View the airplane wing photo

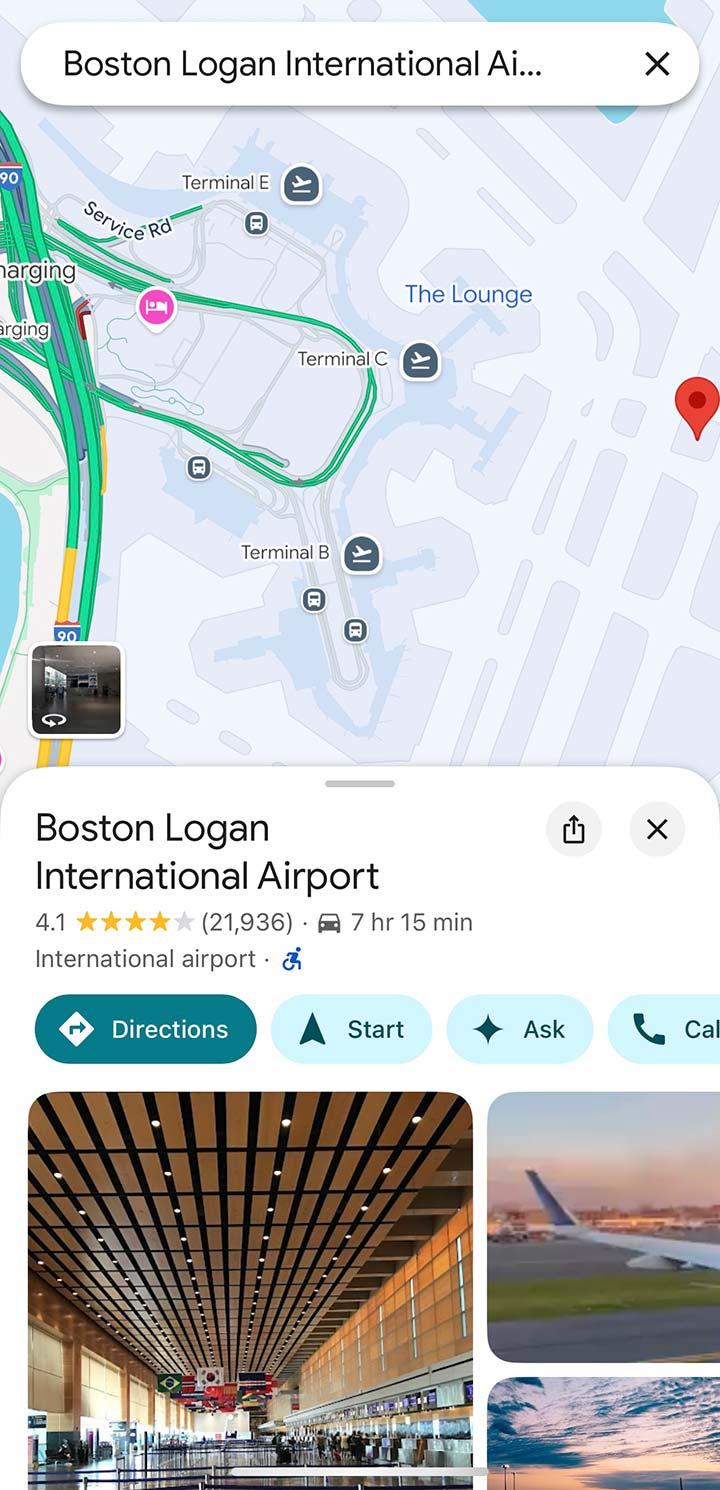click(603, 1226)
